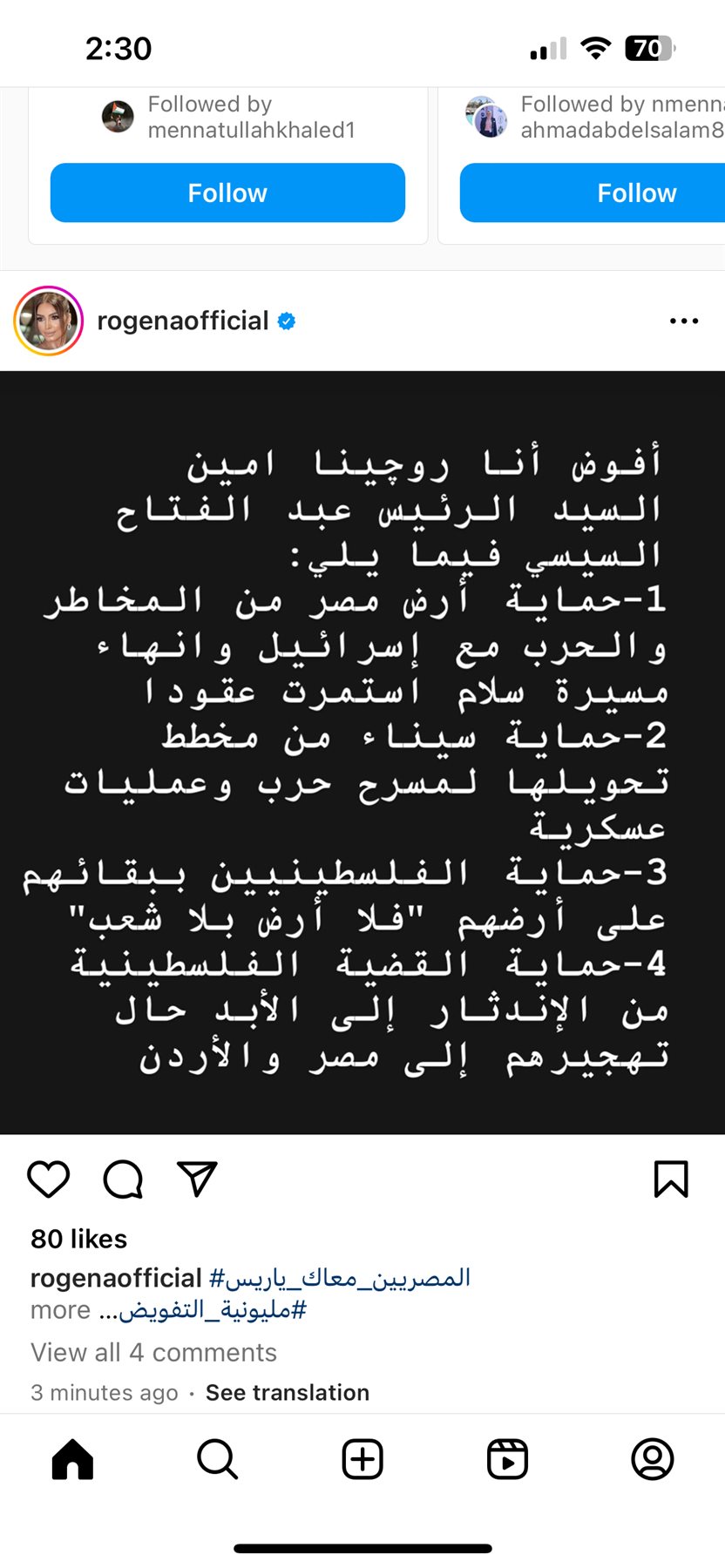Image resolution: width=725 pixels, height=1568 pixels.
Task: Open the #المصريين_معاك_ياريس hashtag
Action: (x=340, y=1278)
